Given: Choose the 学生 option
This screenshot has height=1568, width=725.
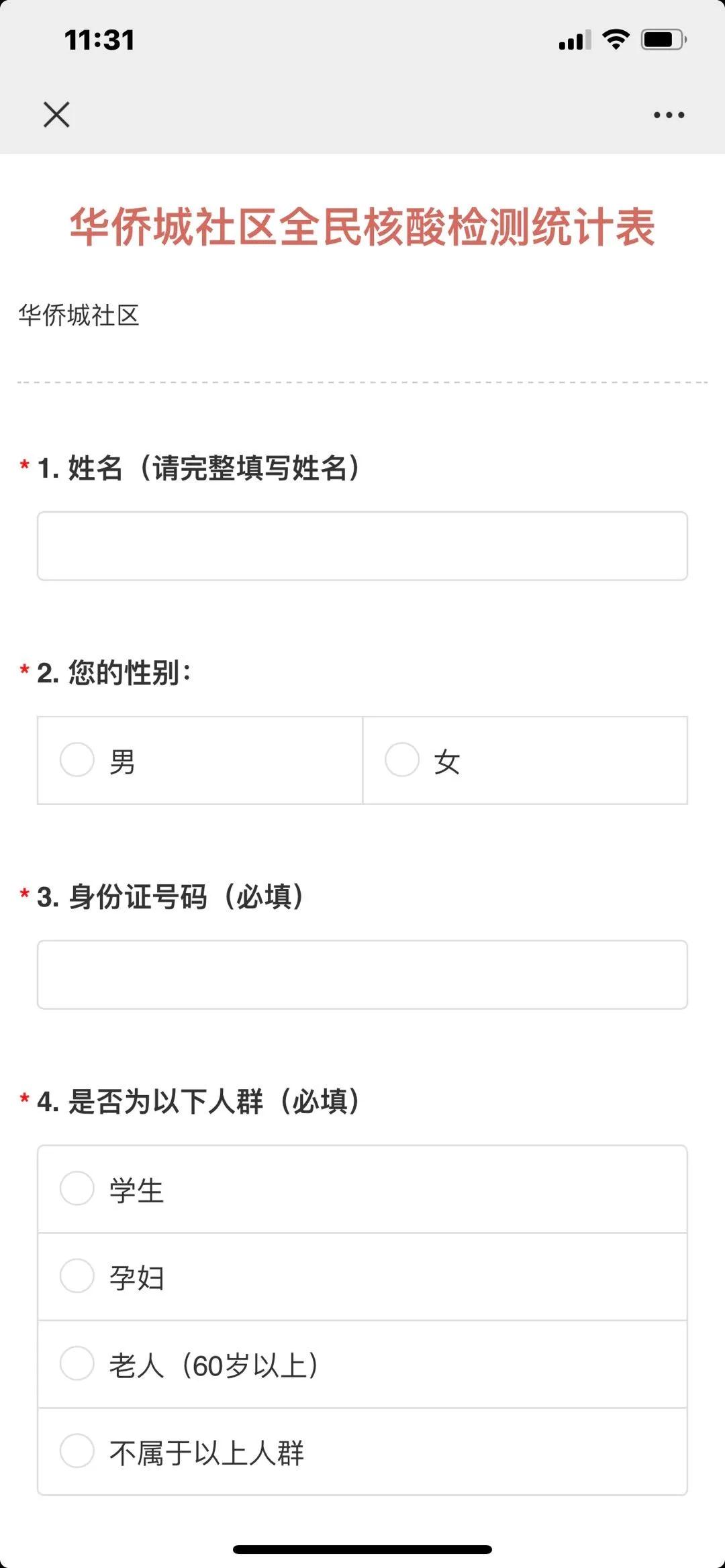Looking at the screenshot, I should coord(362,1190).
